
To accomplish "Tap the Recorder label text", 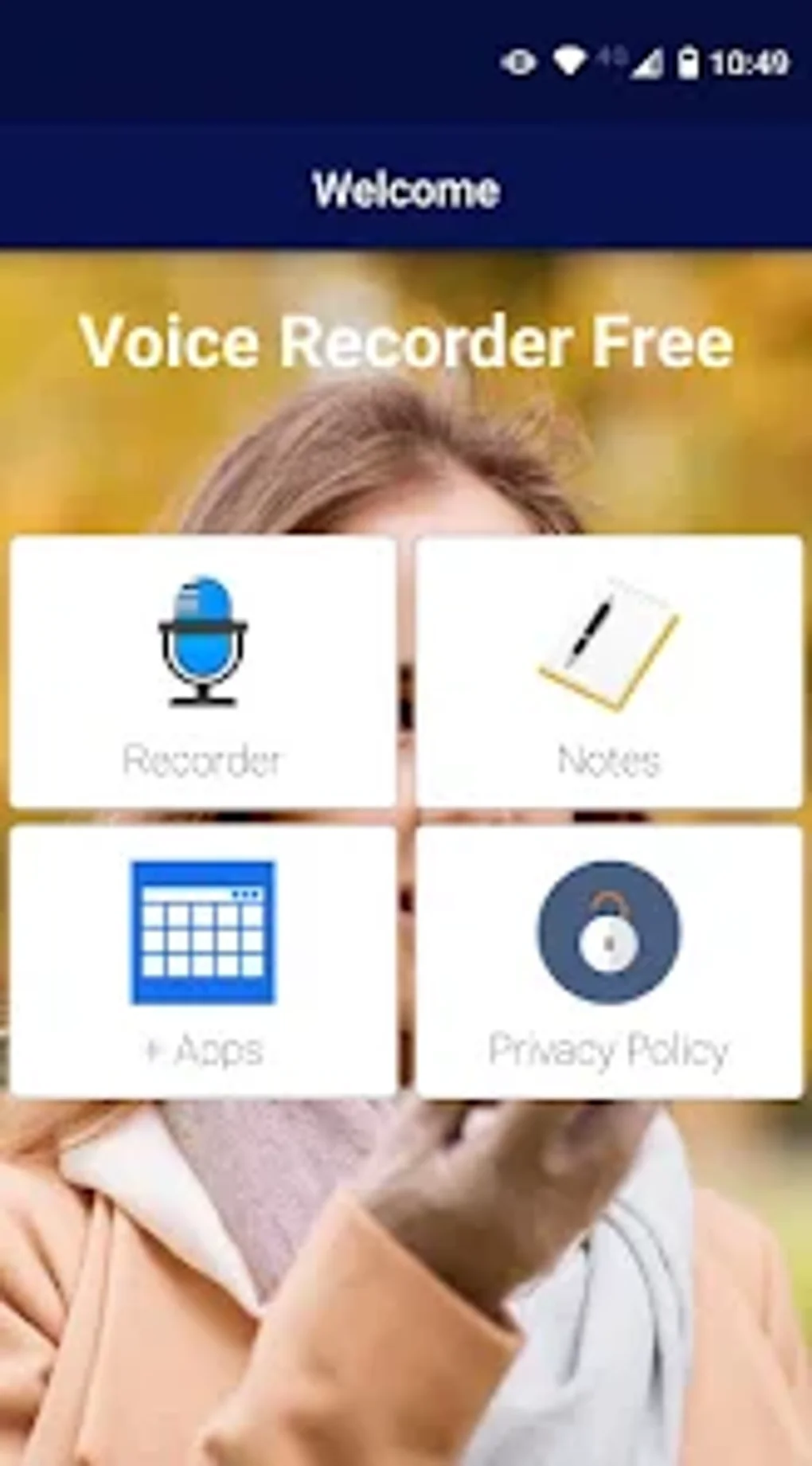I will [201, 760].
